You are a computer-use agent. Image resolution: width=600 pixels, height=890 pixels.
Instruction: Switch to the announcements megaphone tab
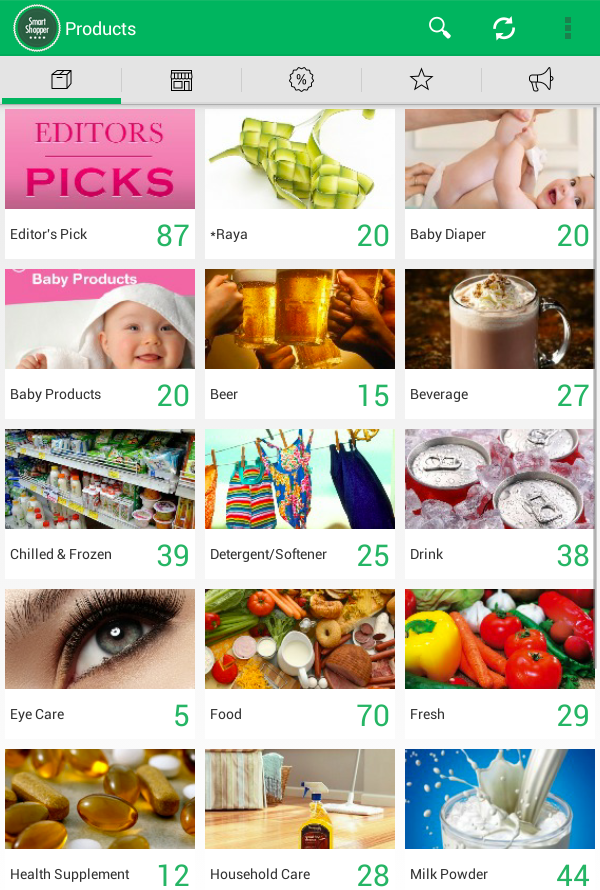[541, 80]
